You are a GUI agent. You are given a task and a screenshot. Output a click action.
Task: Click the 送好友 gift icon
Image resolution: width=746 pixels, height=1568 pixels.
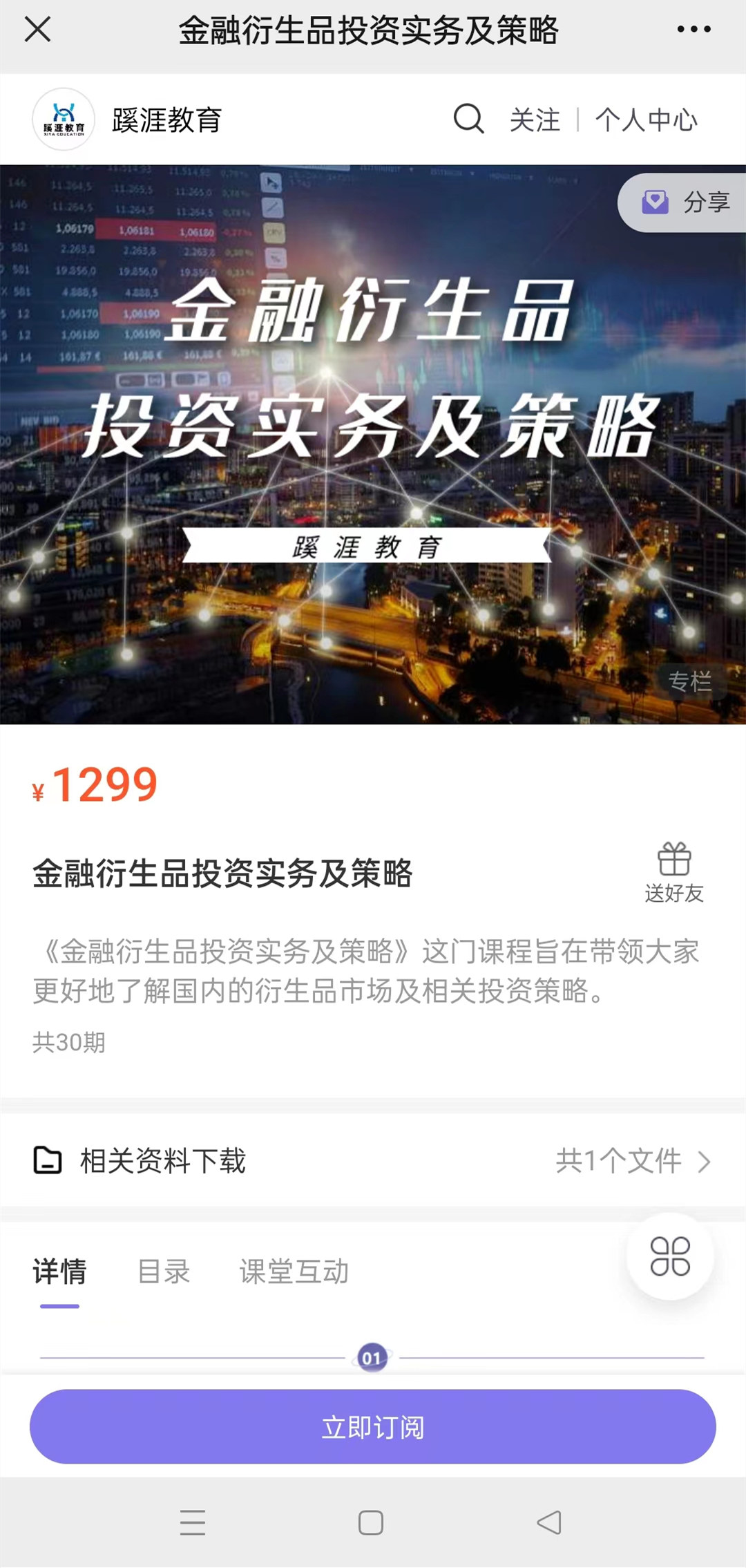pos(676,859)
